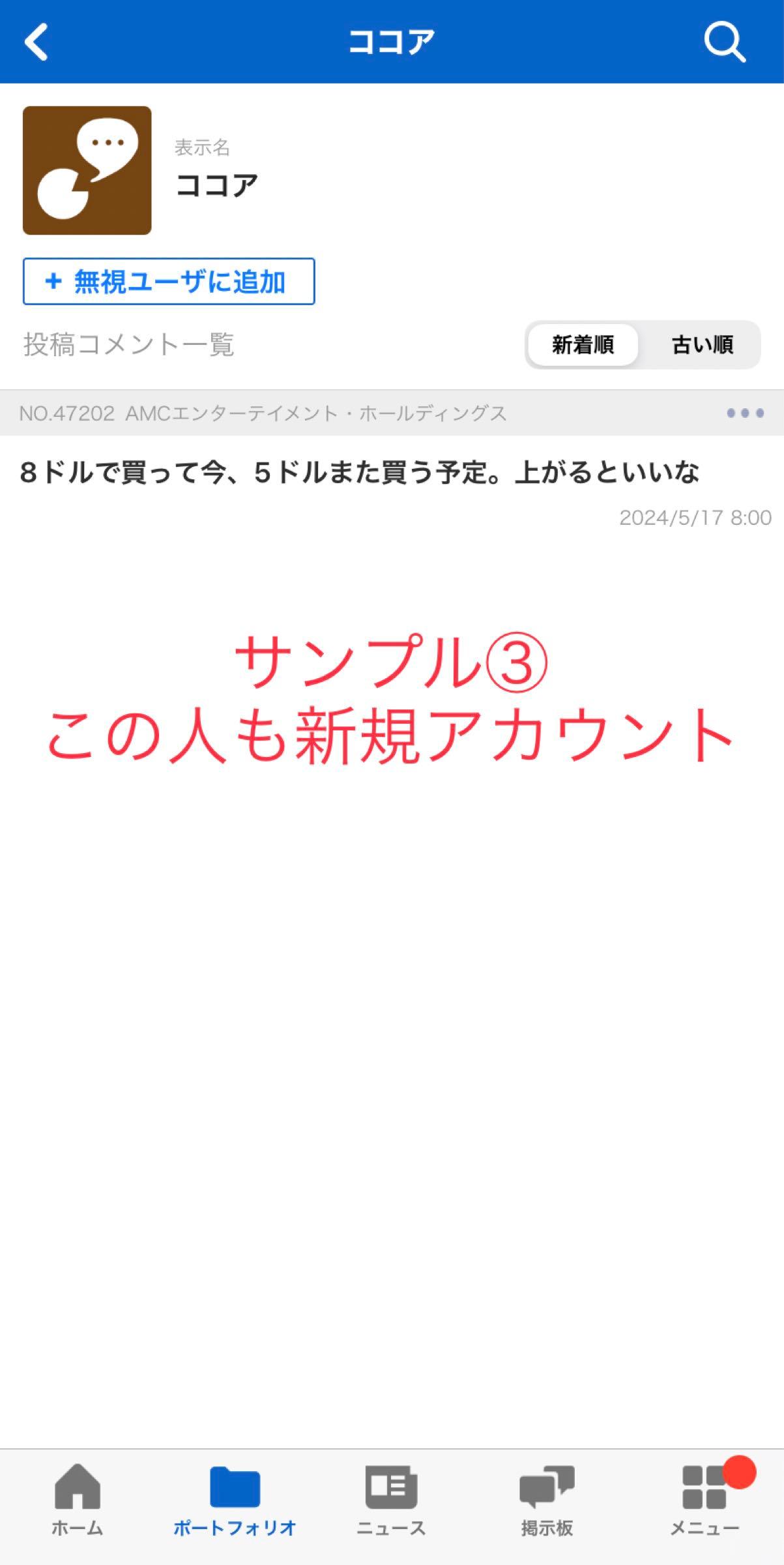
Task: Open the AMC comment about buying at 8ドル
Action: pos(360,473)
